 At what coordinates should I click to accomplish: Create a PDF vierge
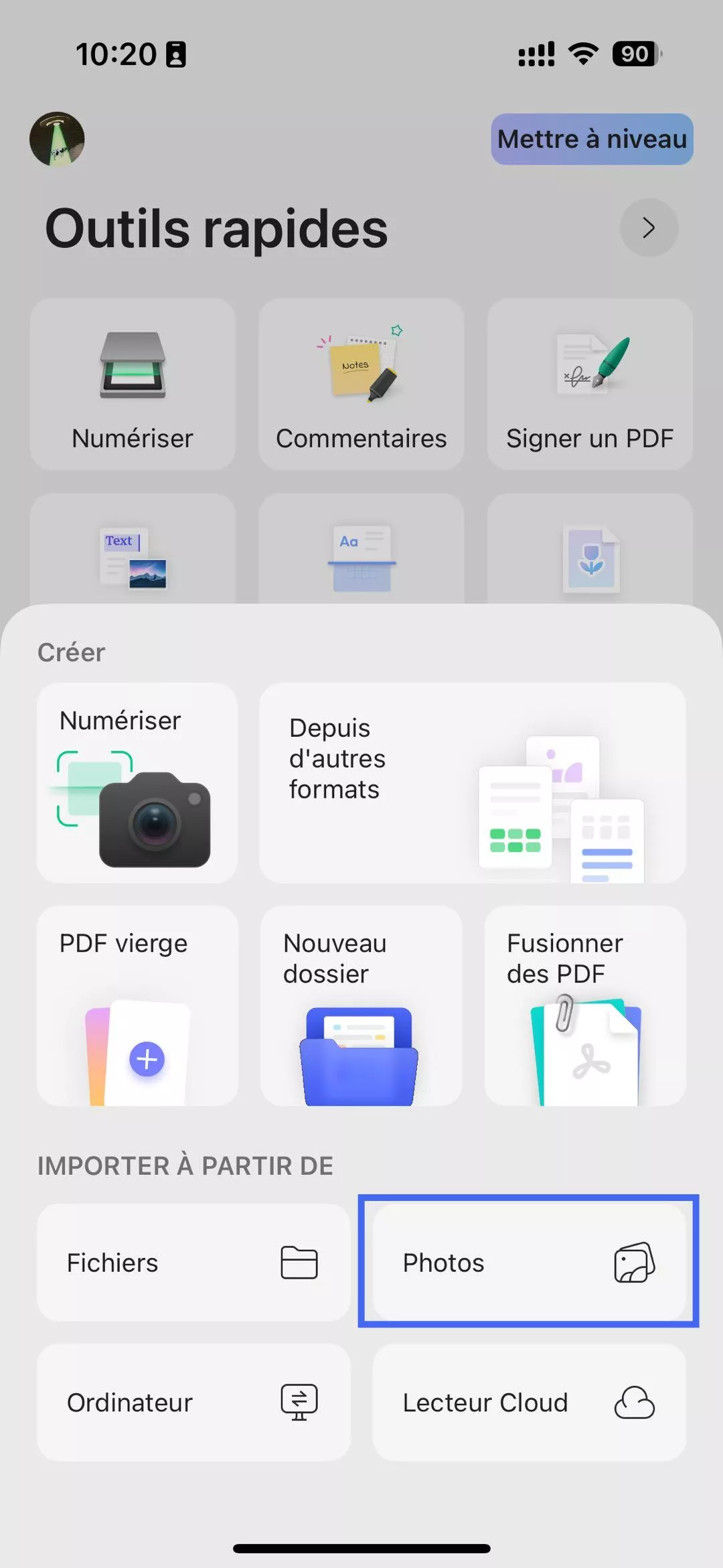137,1005
